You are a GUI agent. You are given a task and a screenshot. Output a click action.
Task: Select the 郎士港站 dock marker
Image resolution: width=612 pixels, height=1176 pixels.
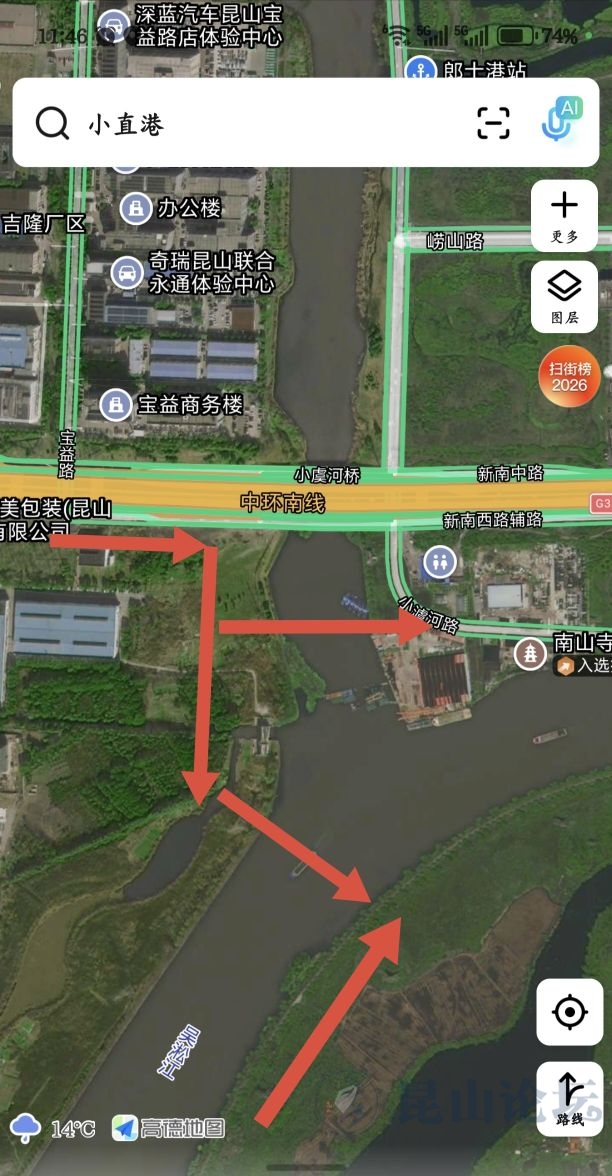click(420, 71)
